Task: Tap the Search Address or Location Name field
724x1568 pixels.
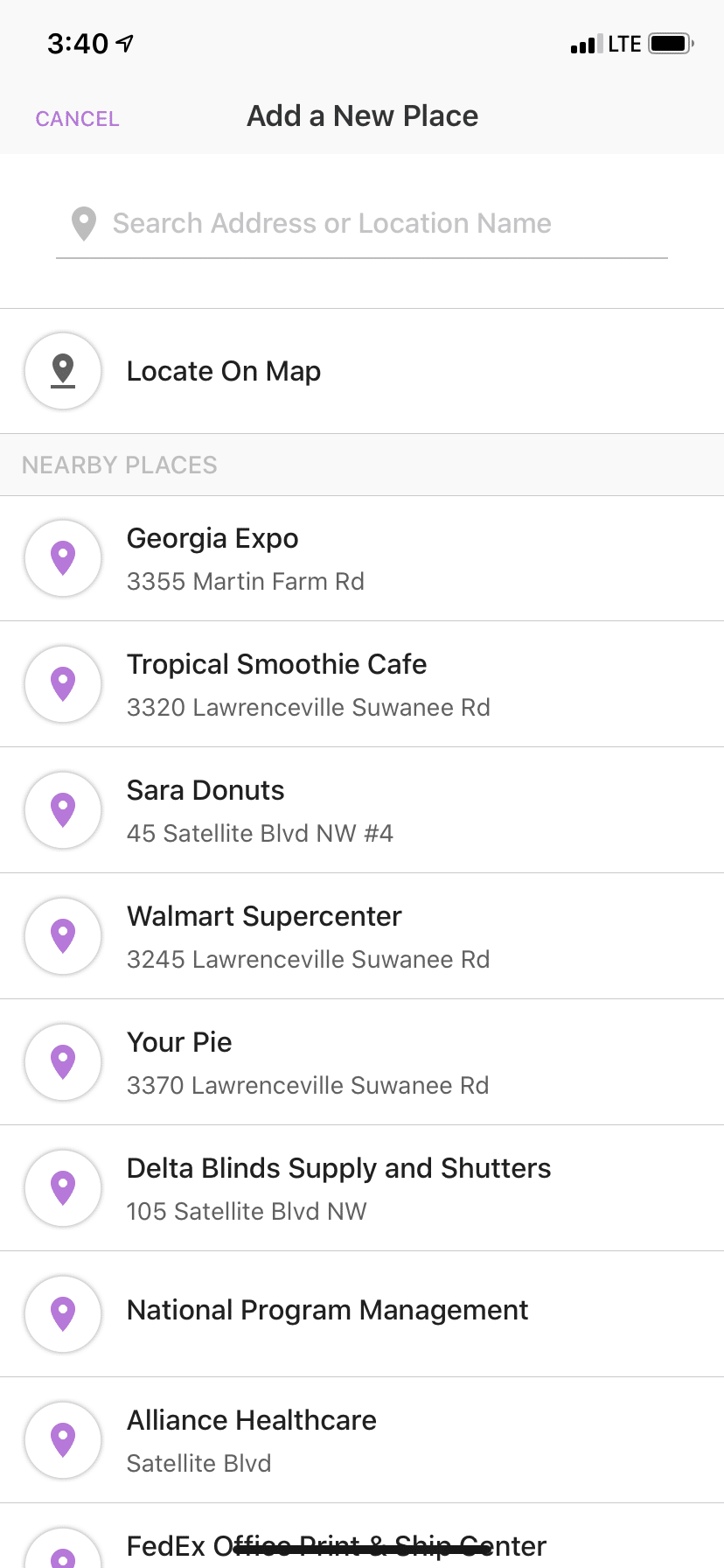Action: (362, 224)
